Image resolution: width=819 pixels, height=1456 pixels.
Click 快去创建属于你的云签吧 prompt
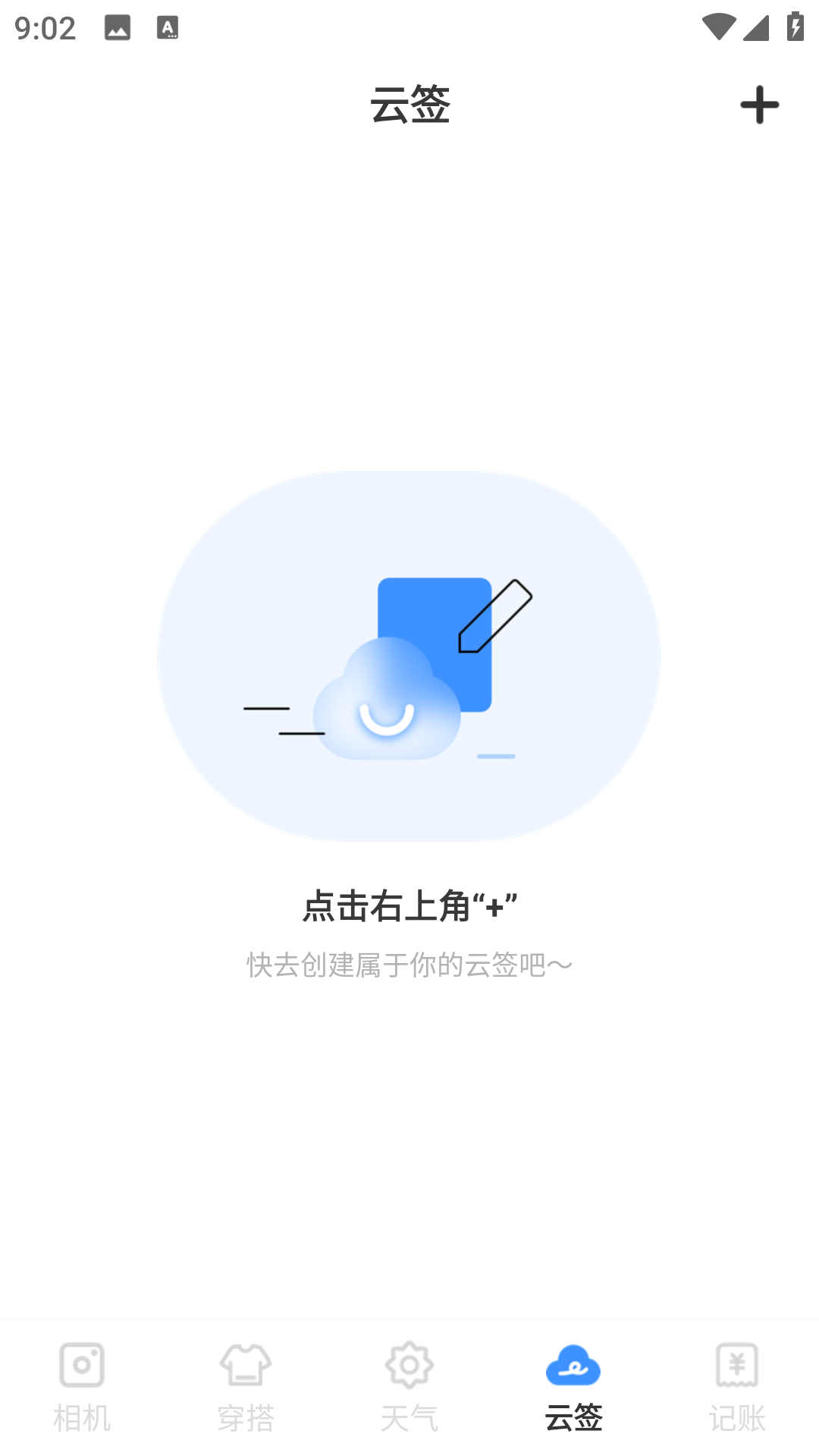pyautogui.click(x=409, y=965)
